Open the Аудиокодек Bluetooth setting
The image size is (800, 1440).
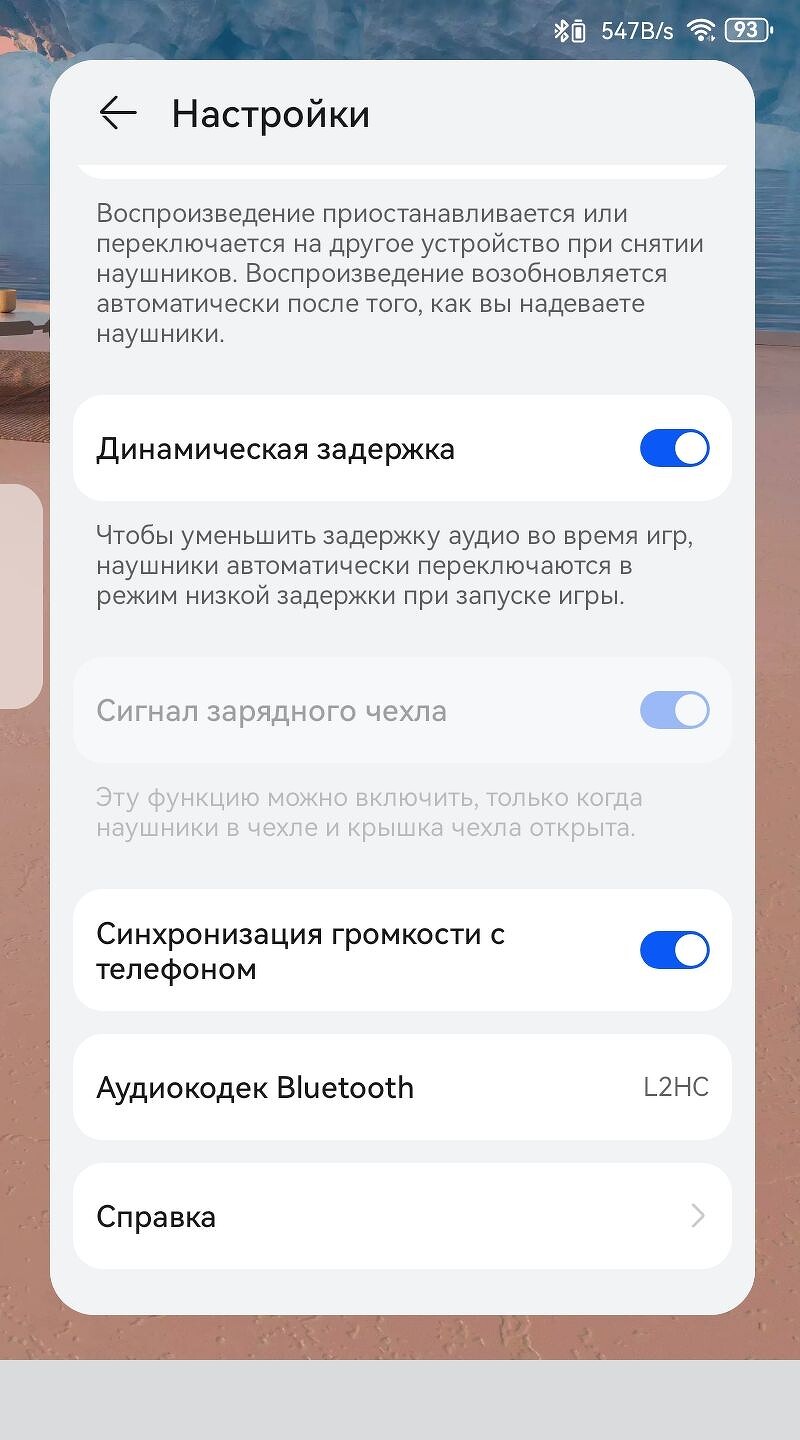402,1087
